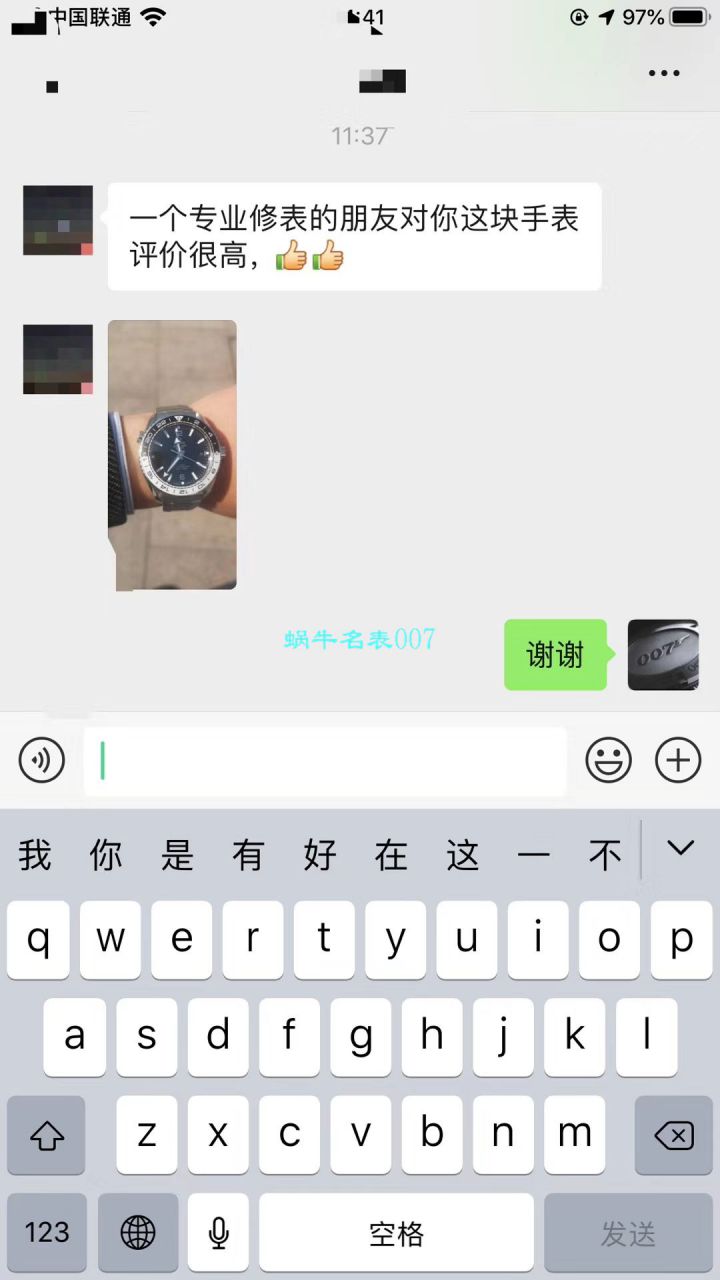Screen dimensions: 720x1280
Task: Open the received watch photo
Action: [x=172, y=455]
